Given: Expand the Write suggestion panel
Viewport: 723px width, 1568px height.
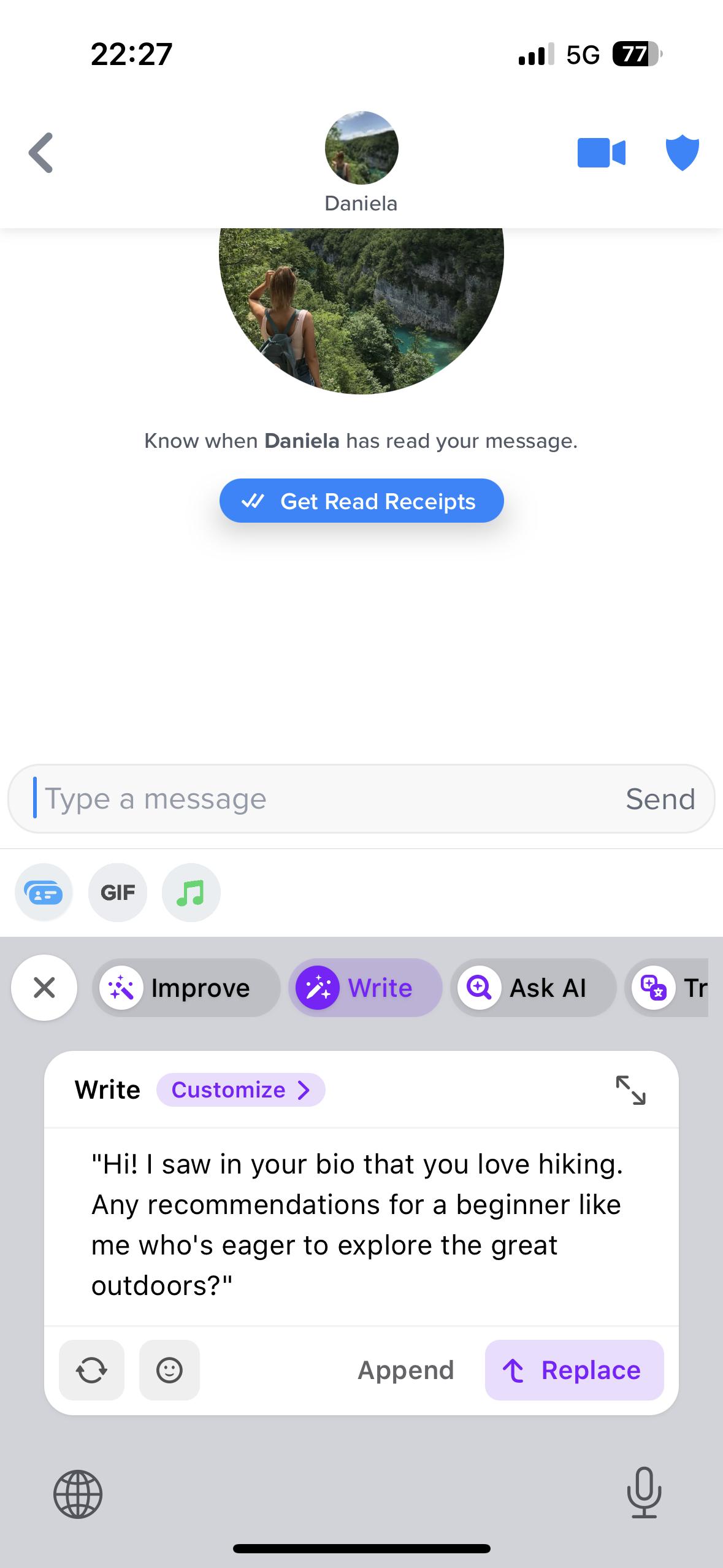Looking at the screenshot, I should 630,1090.
